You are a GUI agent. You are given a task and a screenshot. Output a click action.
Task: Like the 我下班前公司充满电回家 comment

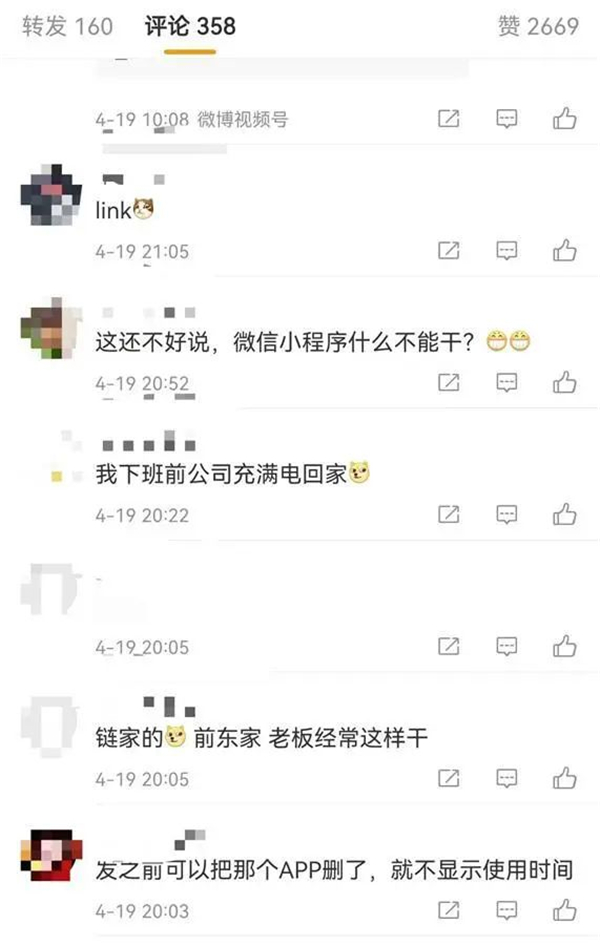tap(565, 514)
